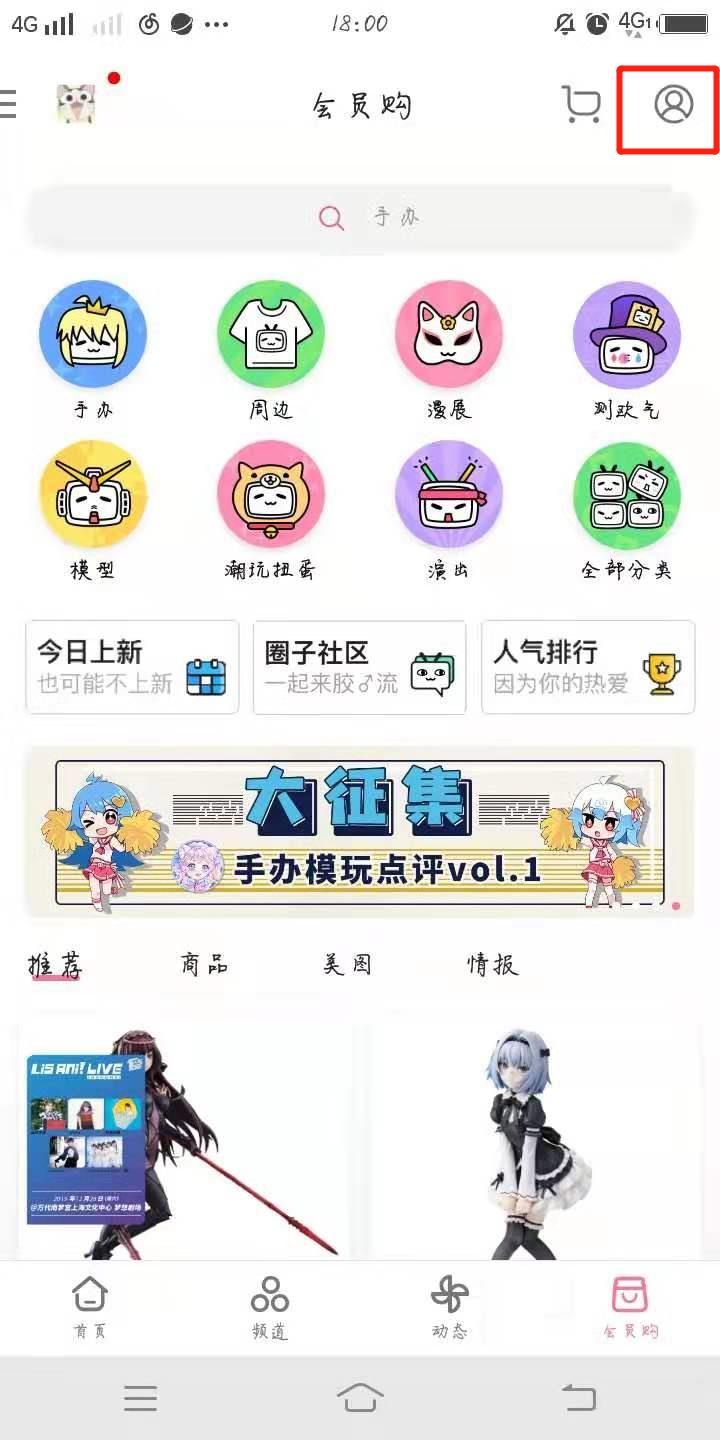This screenshot has height=1440, width=720.
Task: Open the 手办 category
Action: click(x=93, y=335)
